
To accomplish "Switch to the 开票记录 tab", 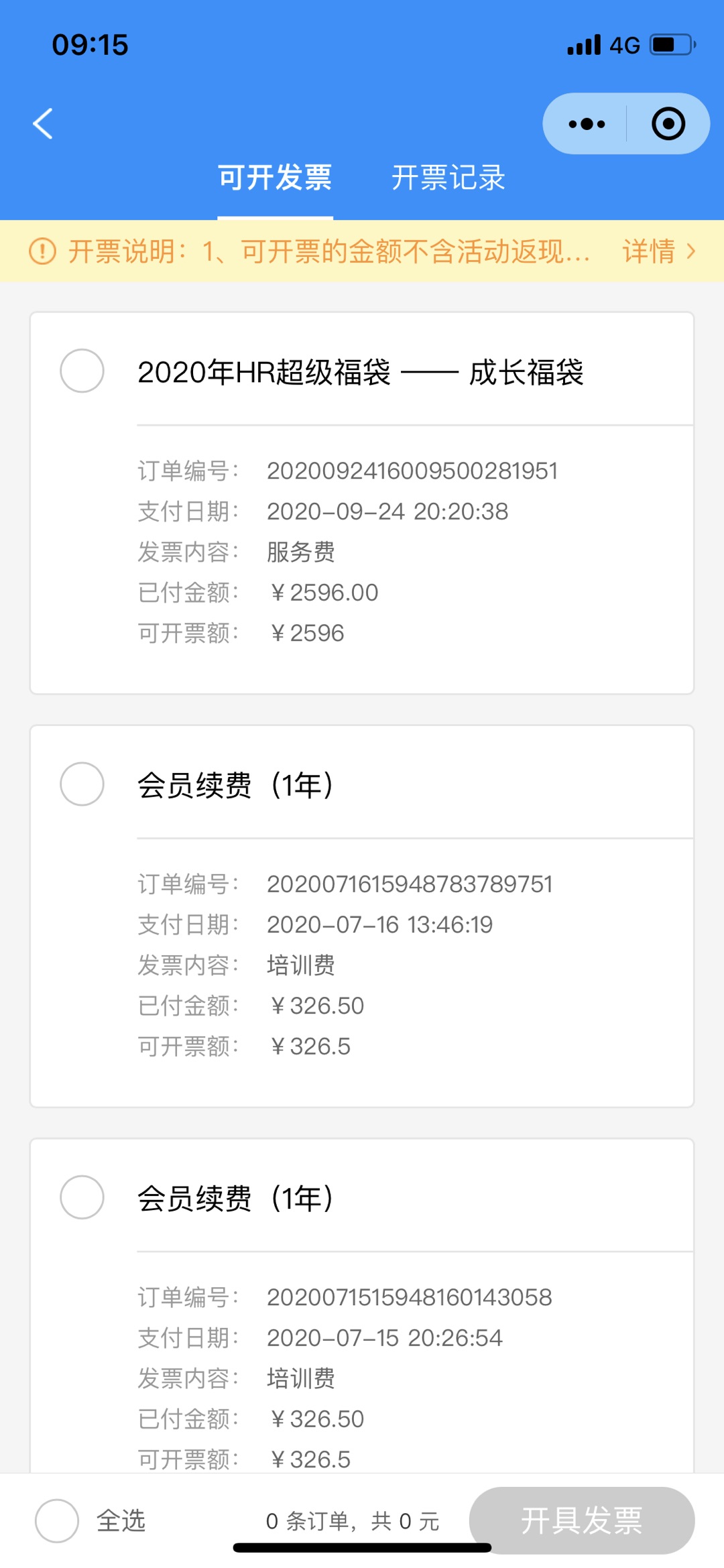I will point(448,178).
